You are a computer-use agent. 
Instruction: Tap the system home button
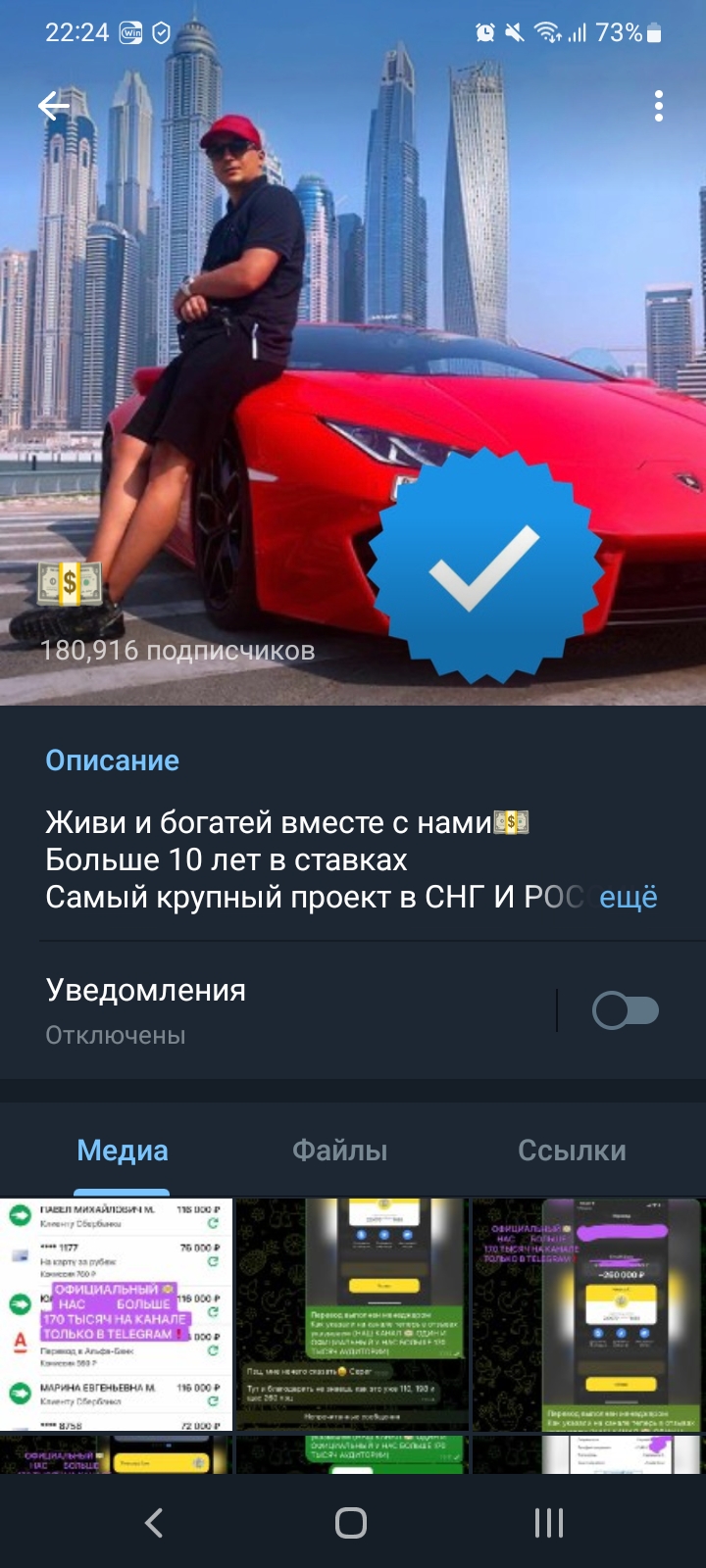pyautogui.click(x=351, y=1522)
